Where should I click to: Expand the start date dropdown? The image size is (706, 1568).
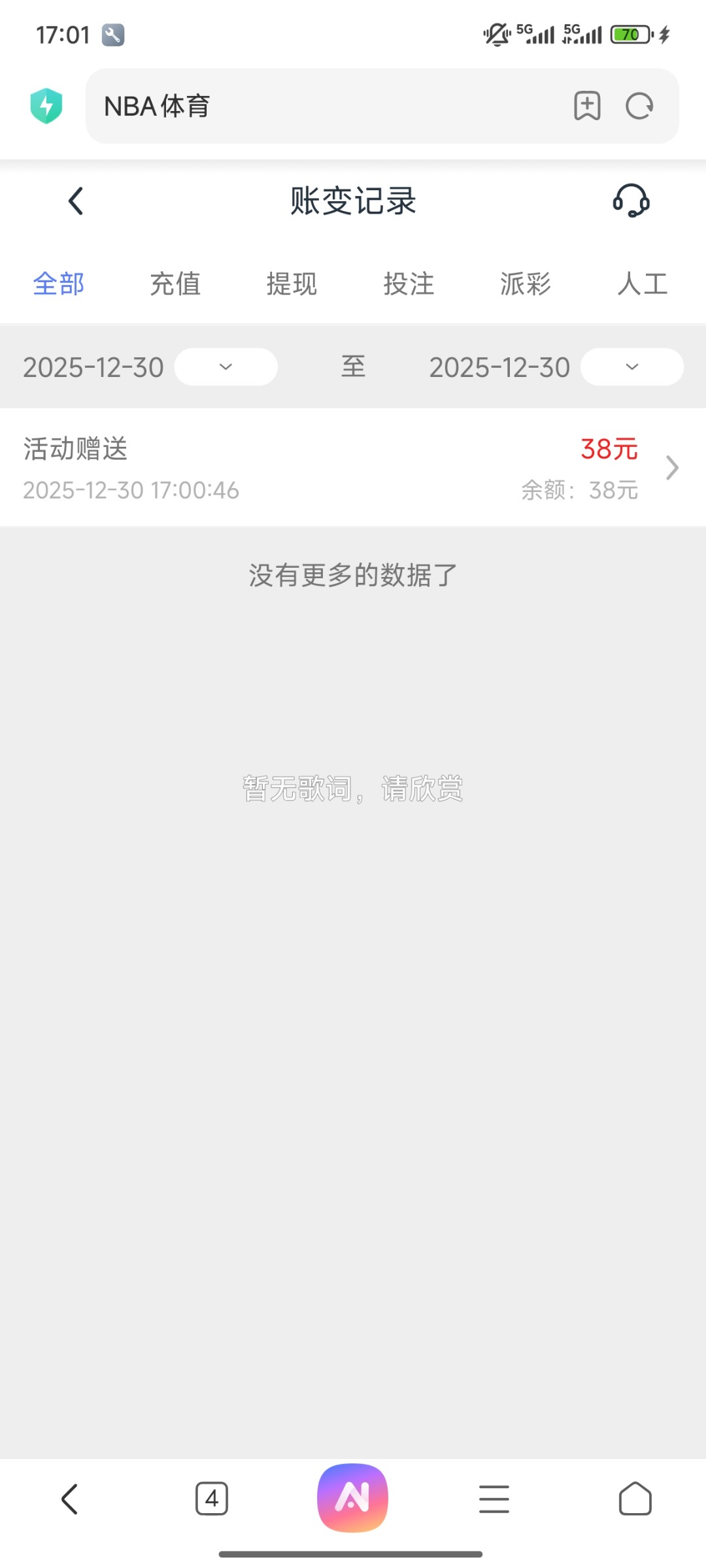(x=226, y=367)
